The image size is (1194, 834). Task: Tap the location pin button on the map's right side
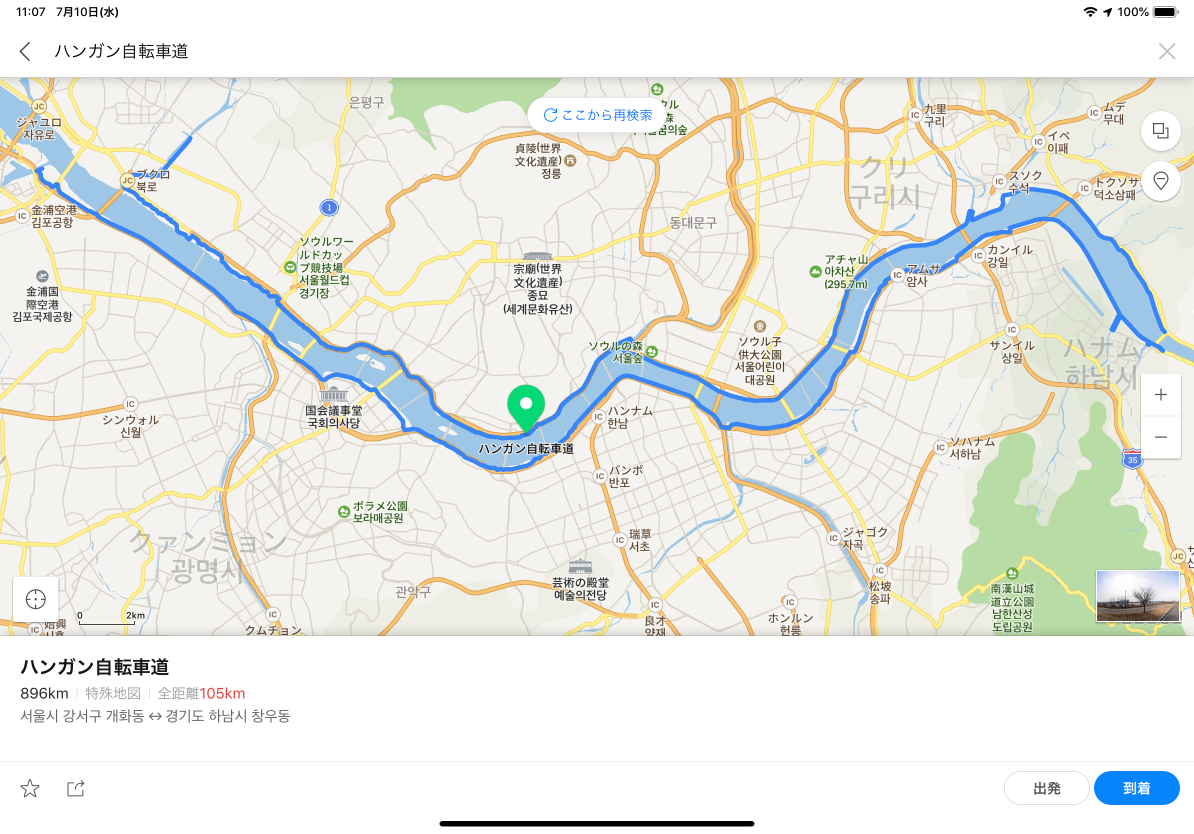click(1160, 181)
